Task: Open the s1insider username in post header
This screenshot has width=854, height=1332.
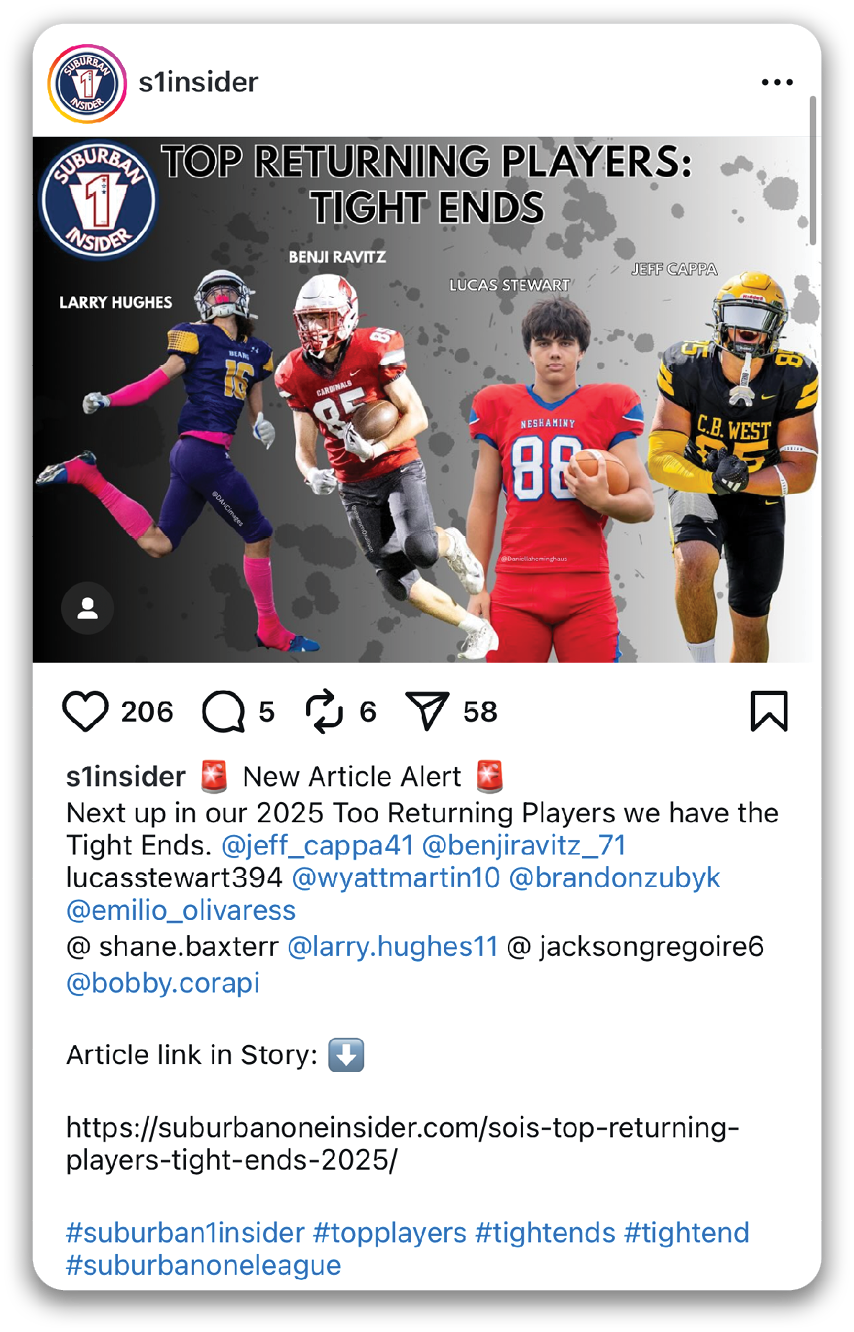Action: tap(198, 83)
